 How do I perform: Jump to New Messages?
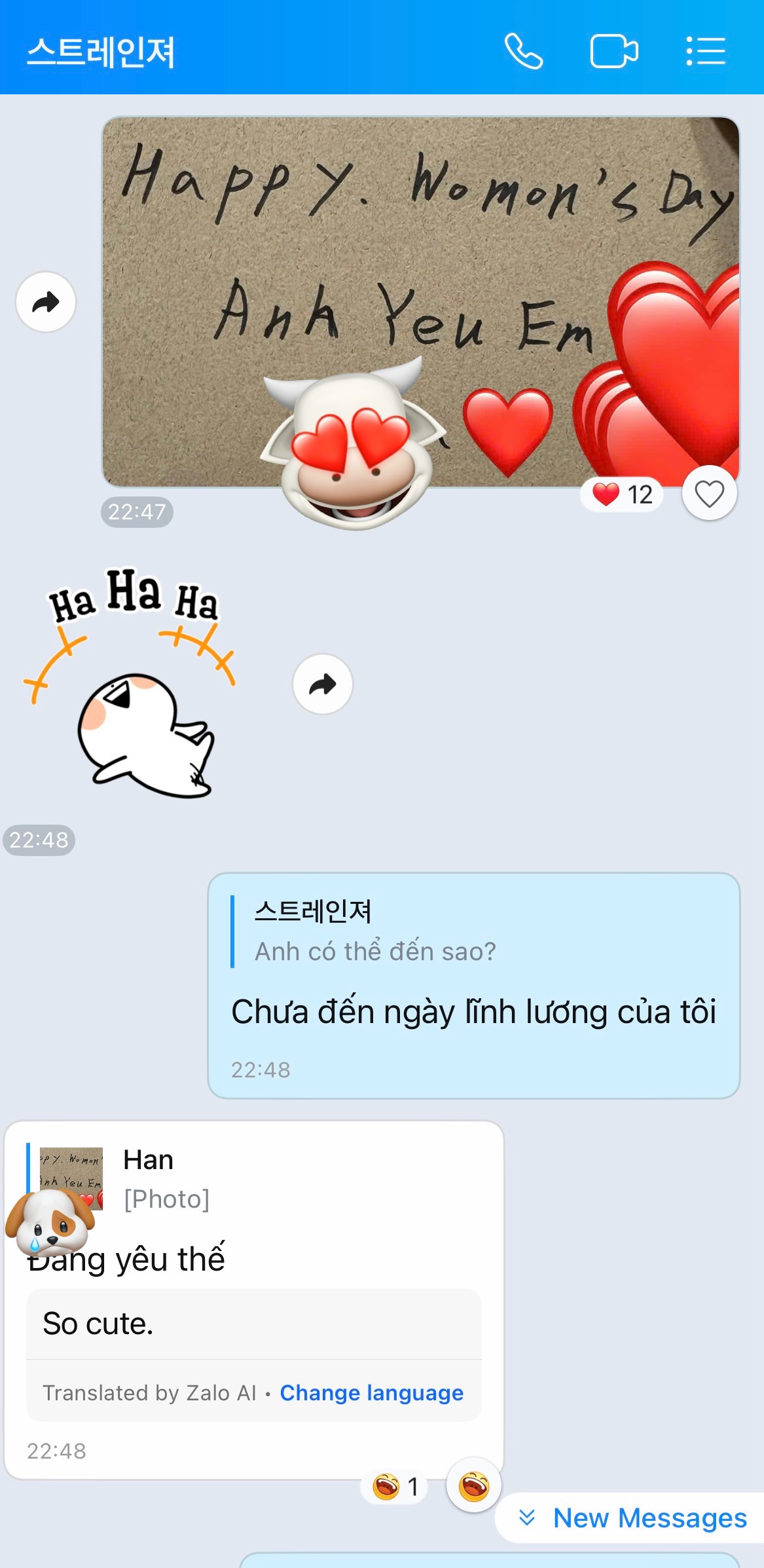[632, 1518]
